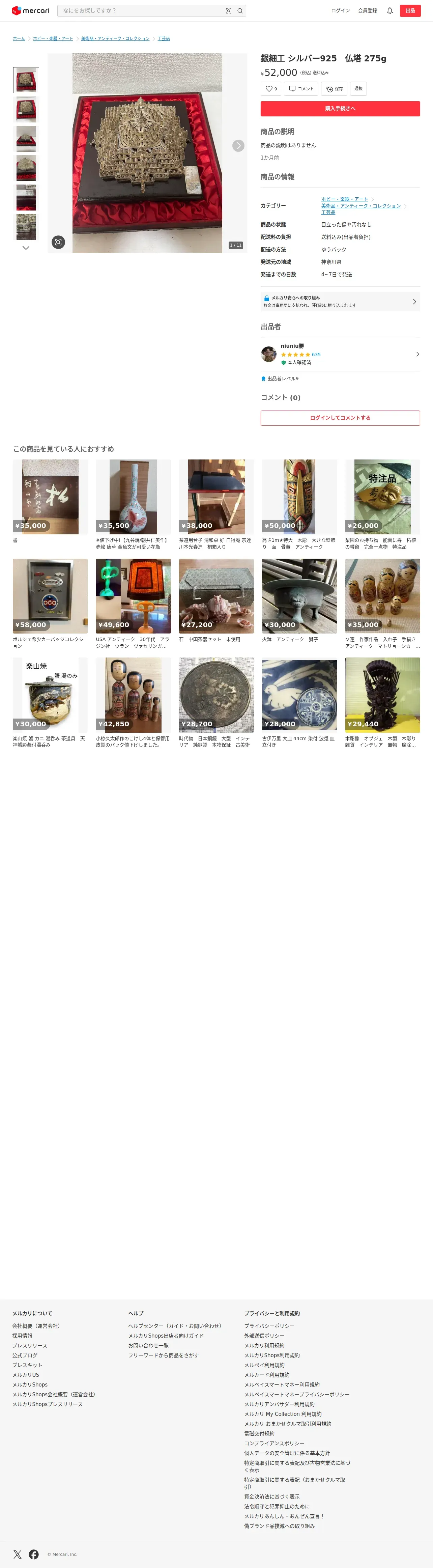The height and width of the screenshot is (1568, 433).
Task: Open image search camera icon
Action: 229,10
